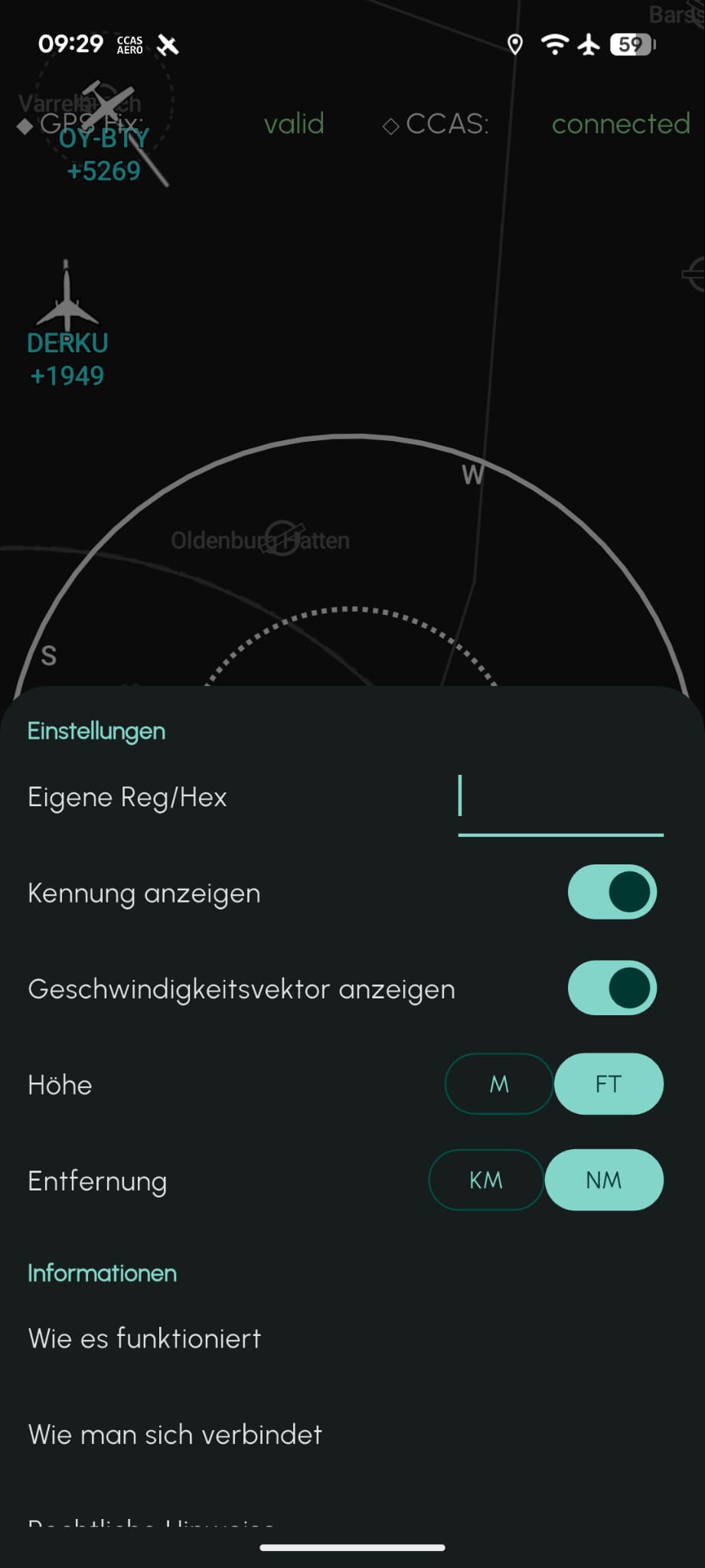Switch Entfernung to NM
This screenshot has height=1568, width=705.
603,1180
